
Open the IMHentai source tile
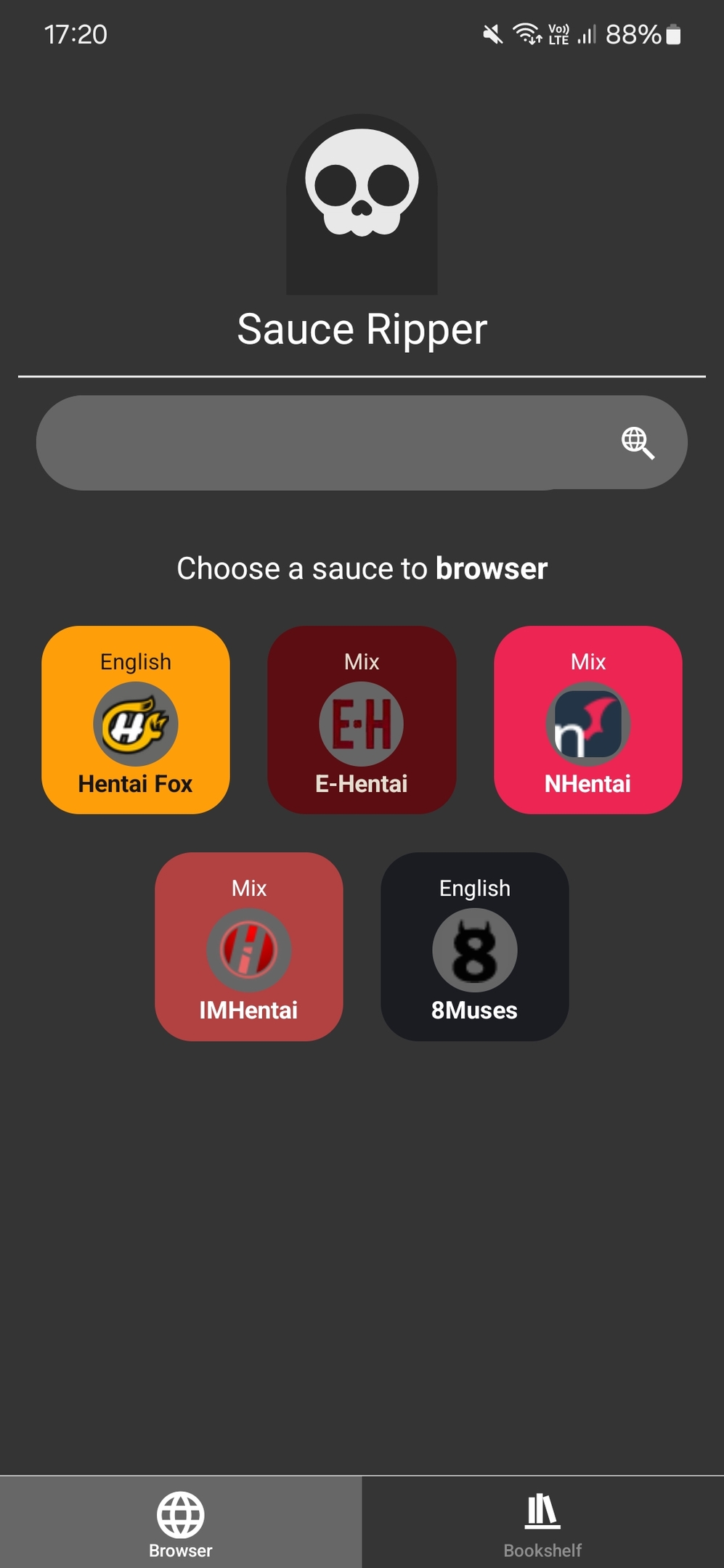[x=249, y=947]
